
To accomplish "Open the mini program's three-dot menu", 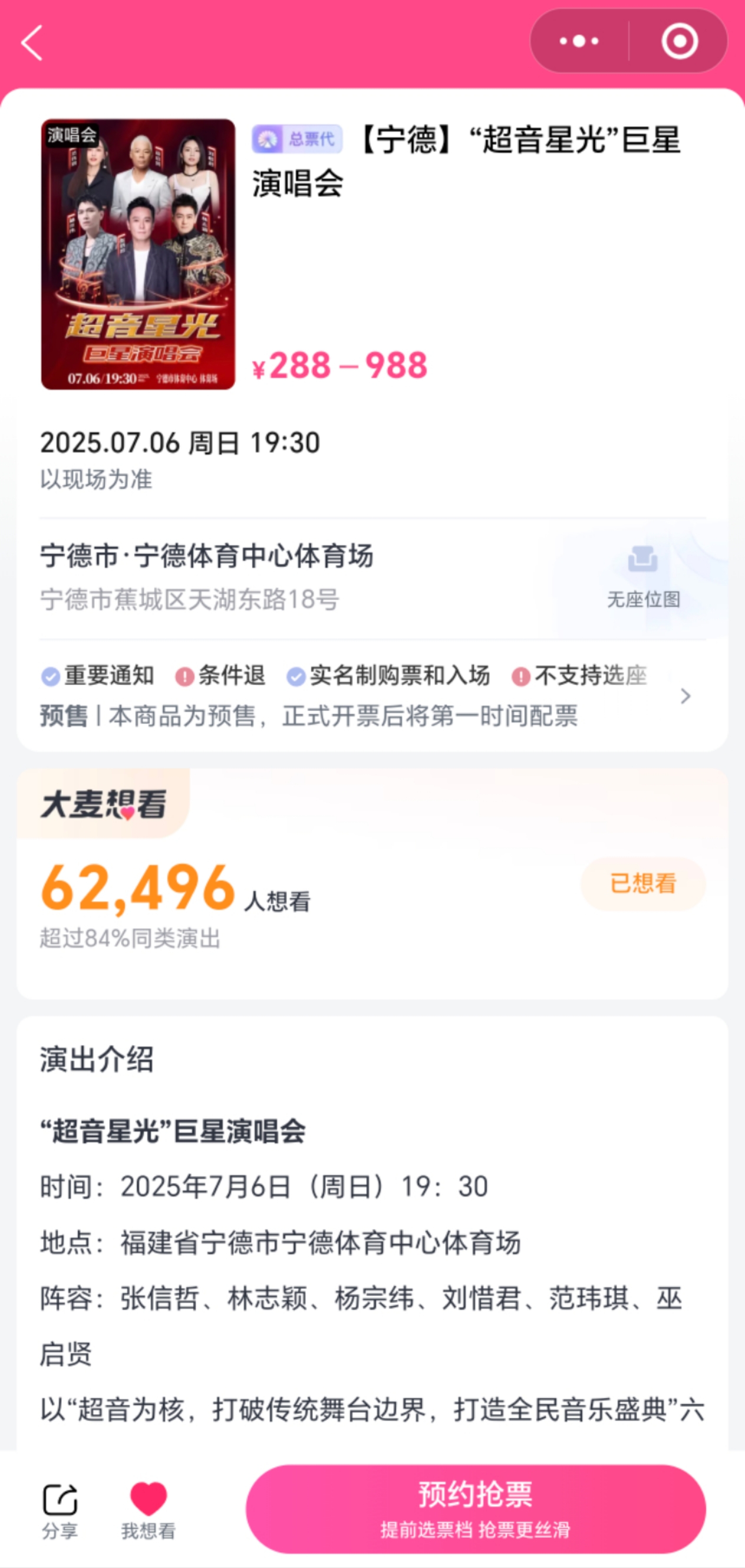I will [578, 41].
